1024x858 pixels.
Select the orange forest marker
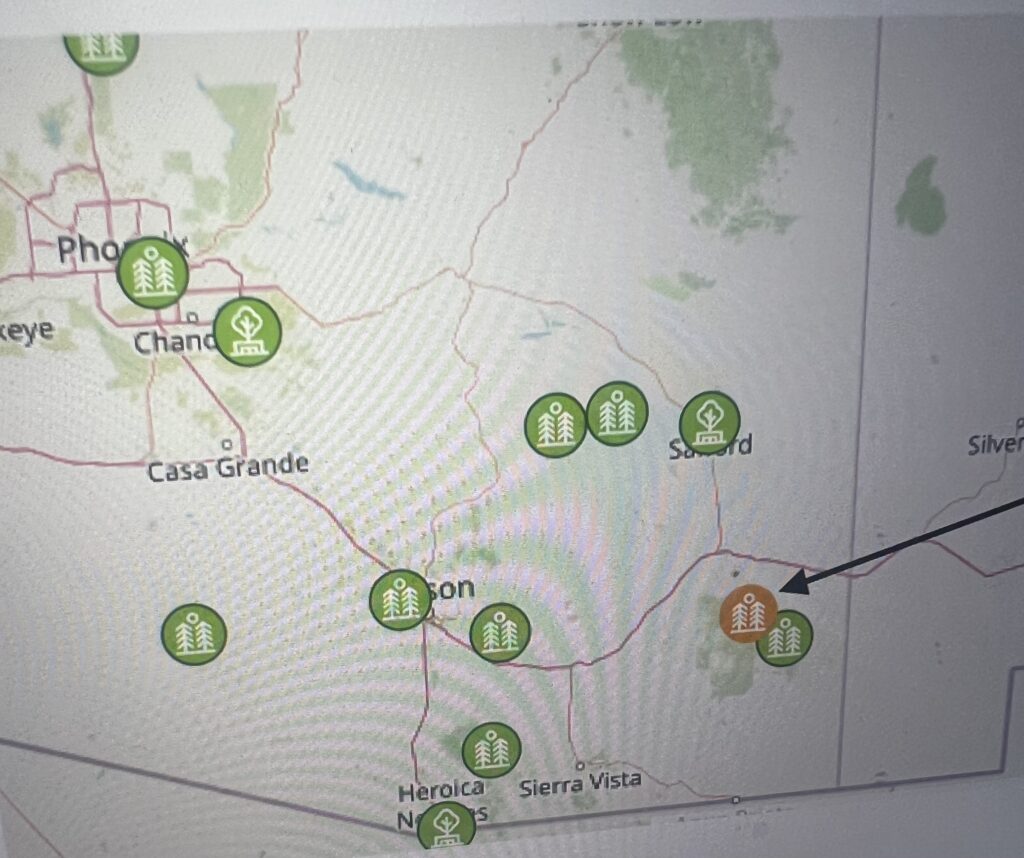[x=747, y=613]
